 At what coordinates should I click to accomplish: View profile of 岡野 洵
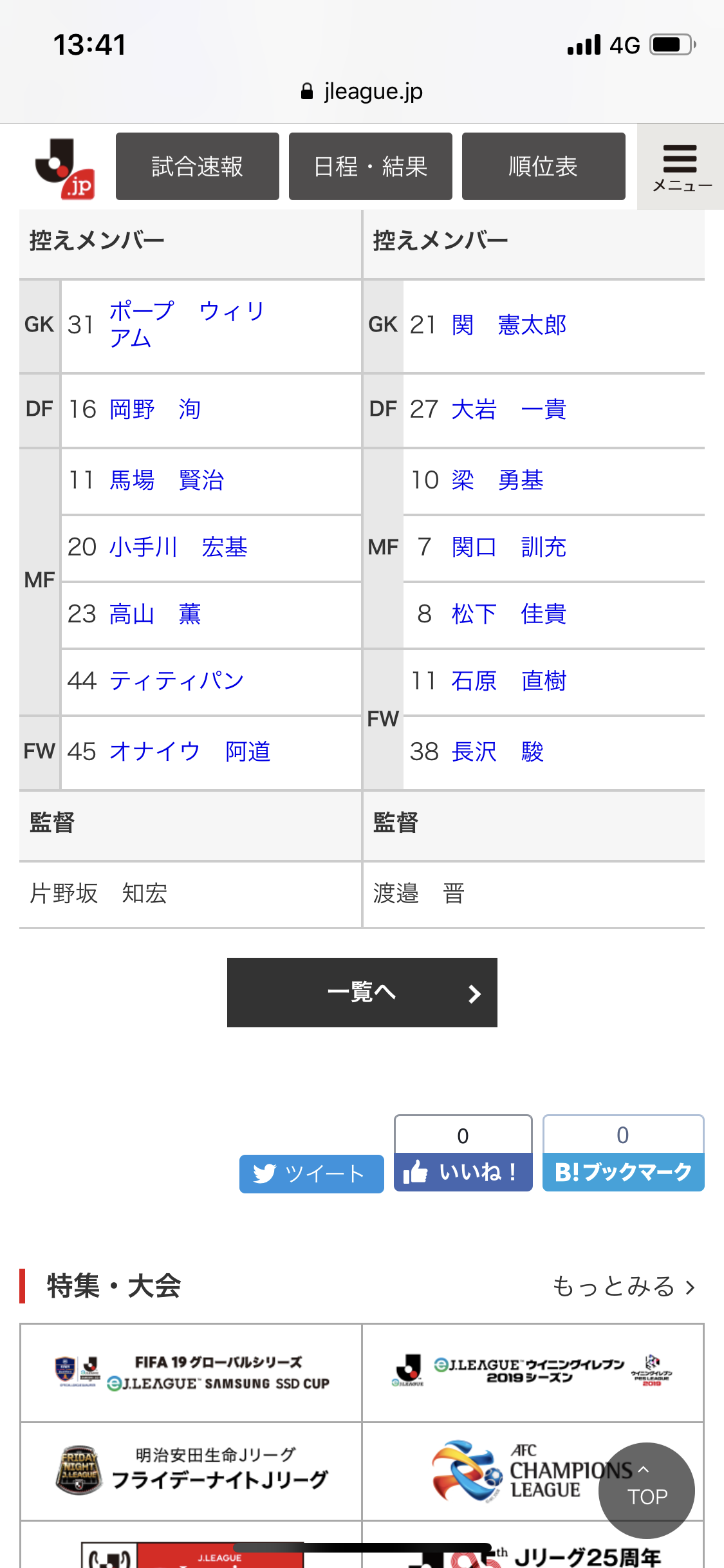click(155, 409)
